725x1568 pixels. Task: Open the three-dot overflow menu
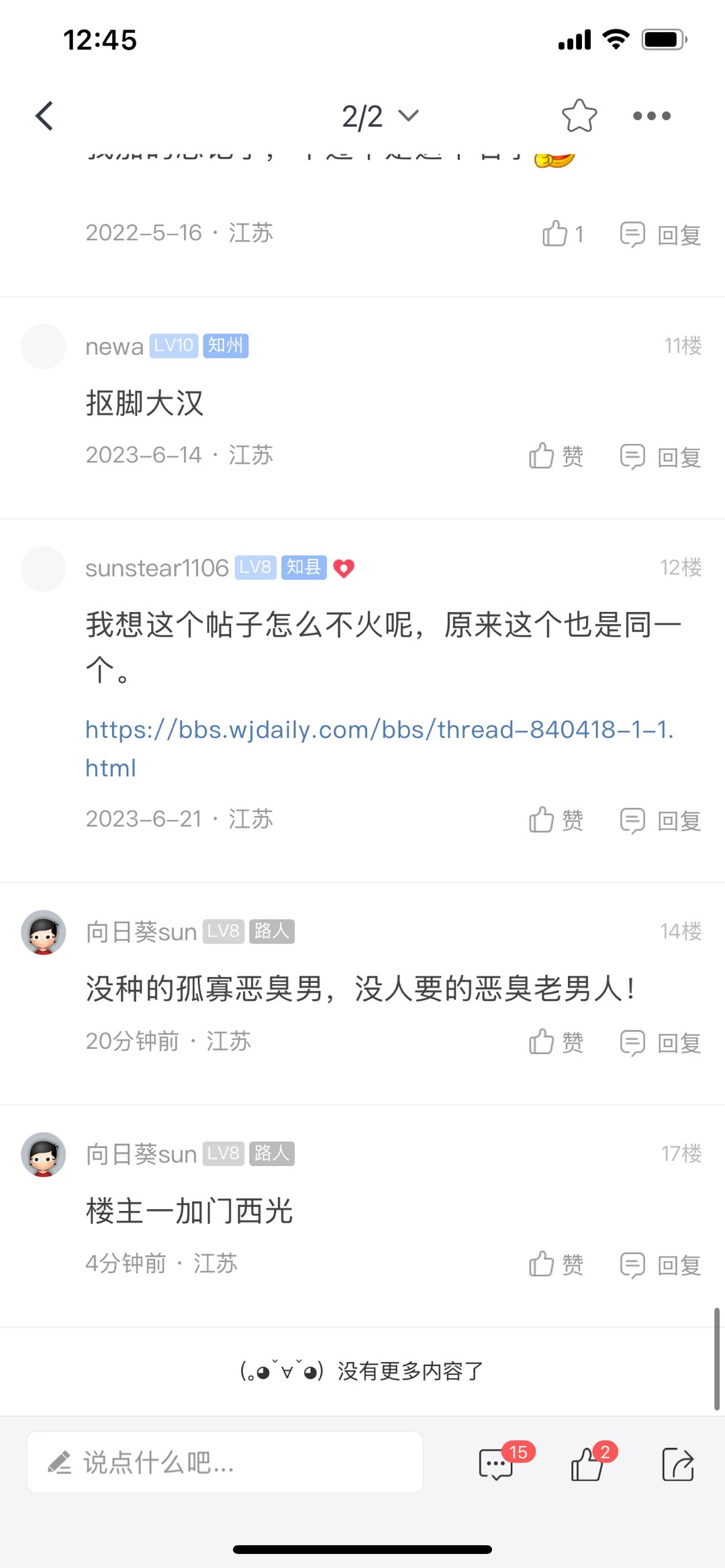click(x=651, y=116)
